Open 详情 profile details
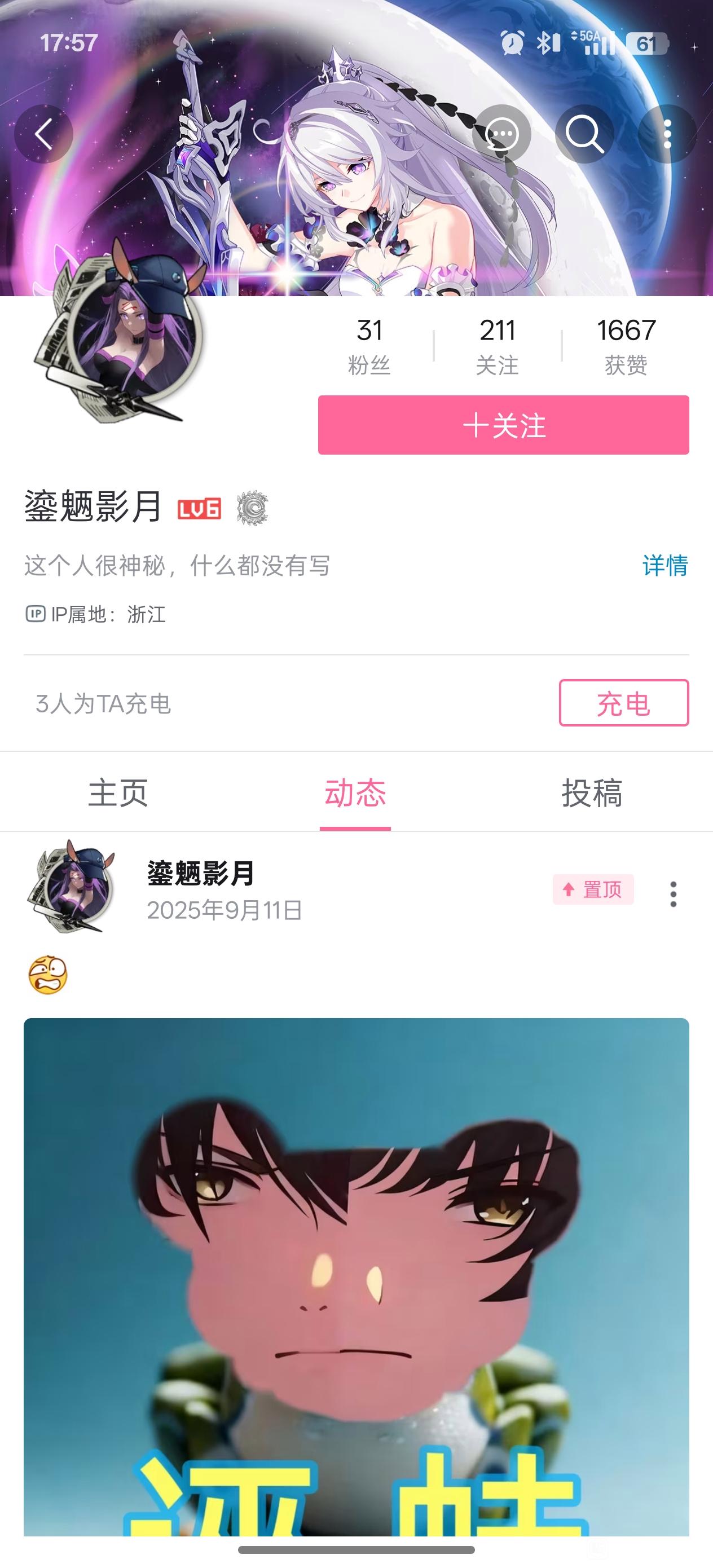Screen dimensions: 713x1568 664,566
